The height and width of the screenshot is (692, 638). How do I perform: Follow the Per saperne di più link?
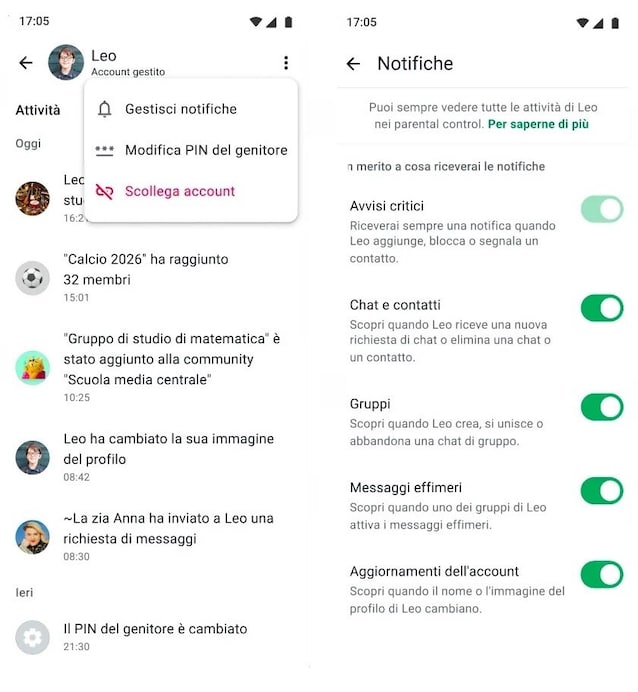[x=538, y=124]
